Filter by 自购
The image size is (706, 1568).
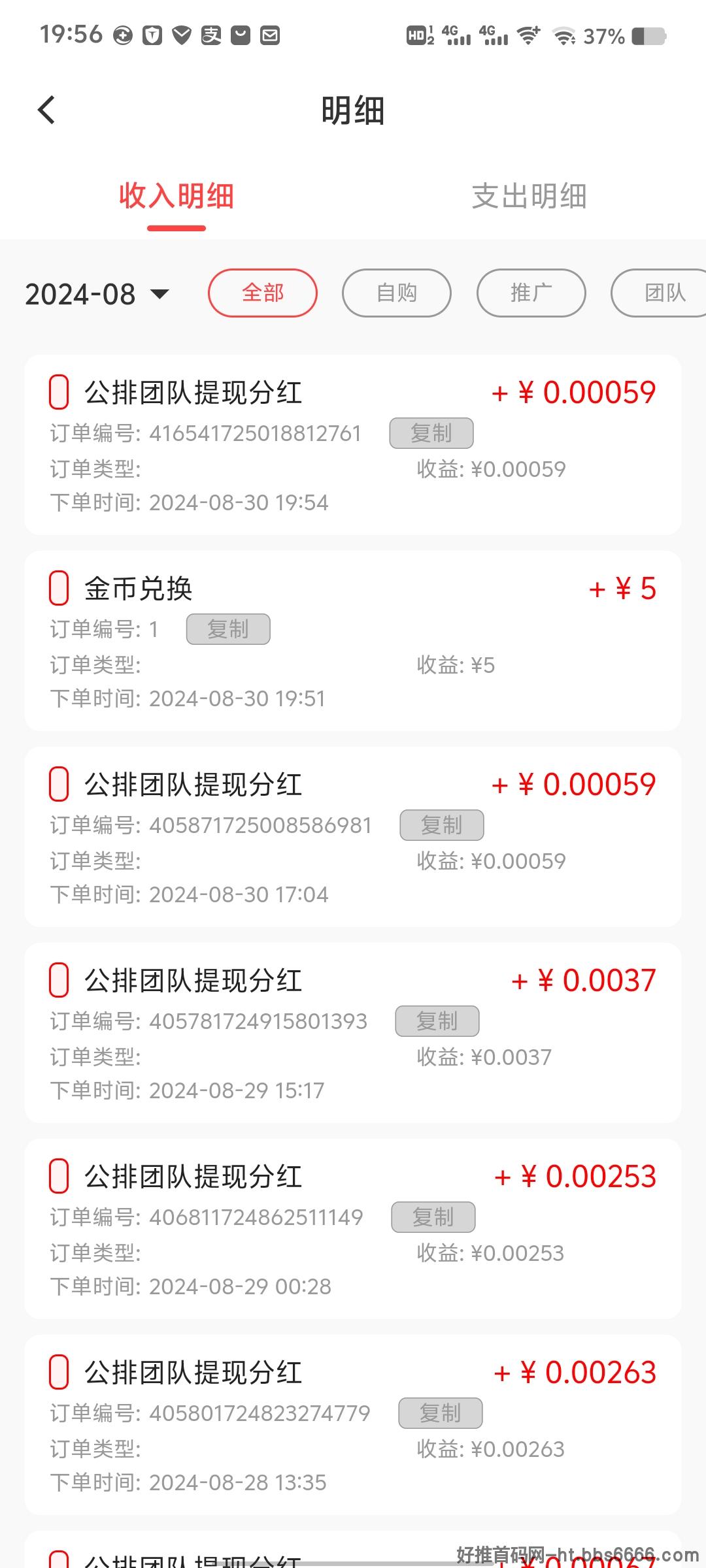click(x=397, y=293)
